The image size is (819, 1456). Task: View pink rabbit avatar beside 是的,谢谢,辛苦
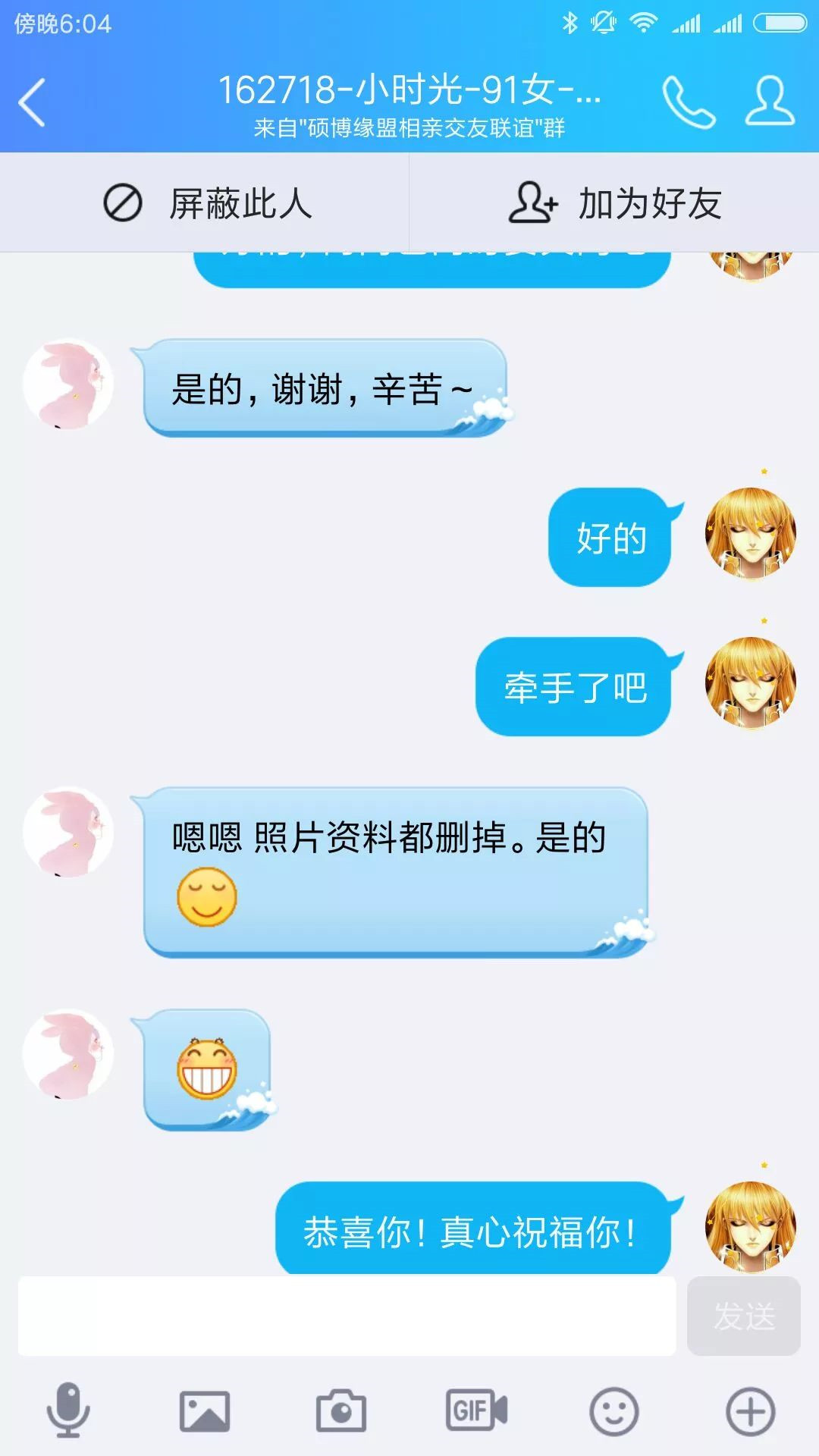pos(68,384)
